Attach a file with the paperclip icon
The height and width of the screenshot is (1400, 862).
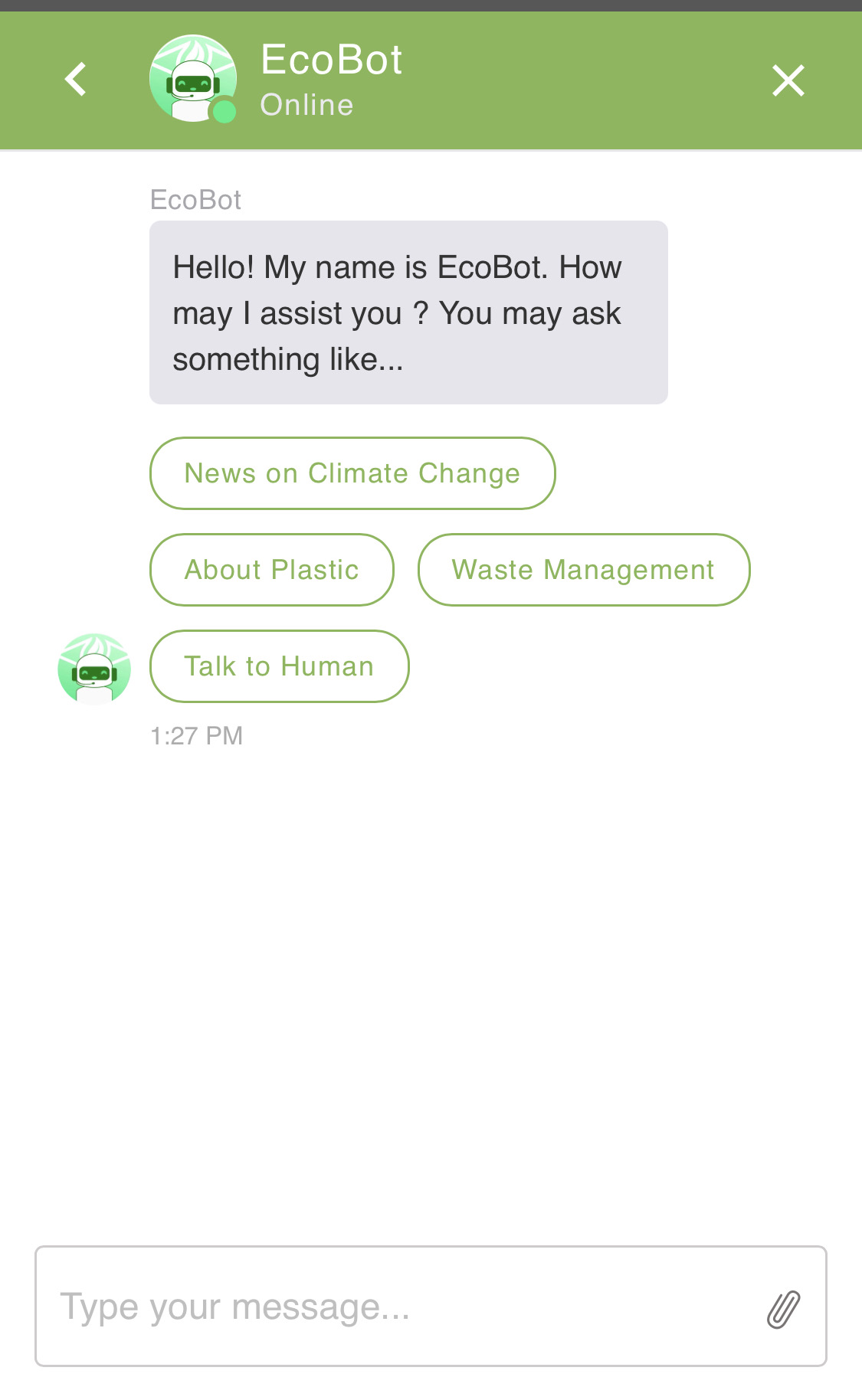783,1309
